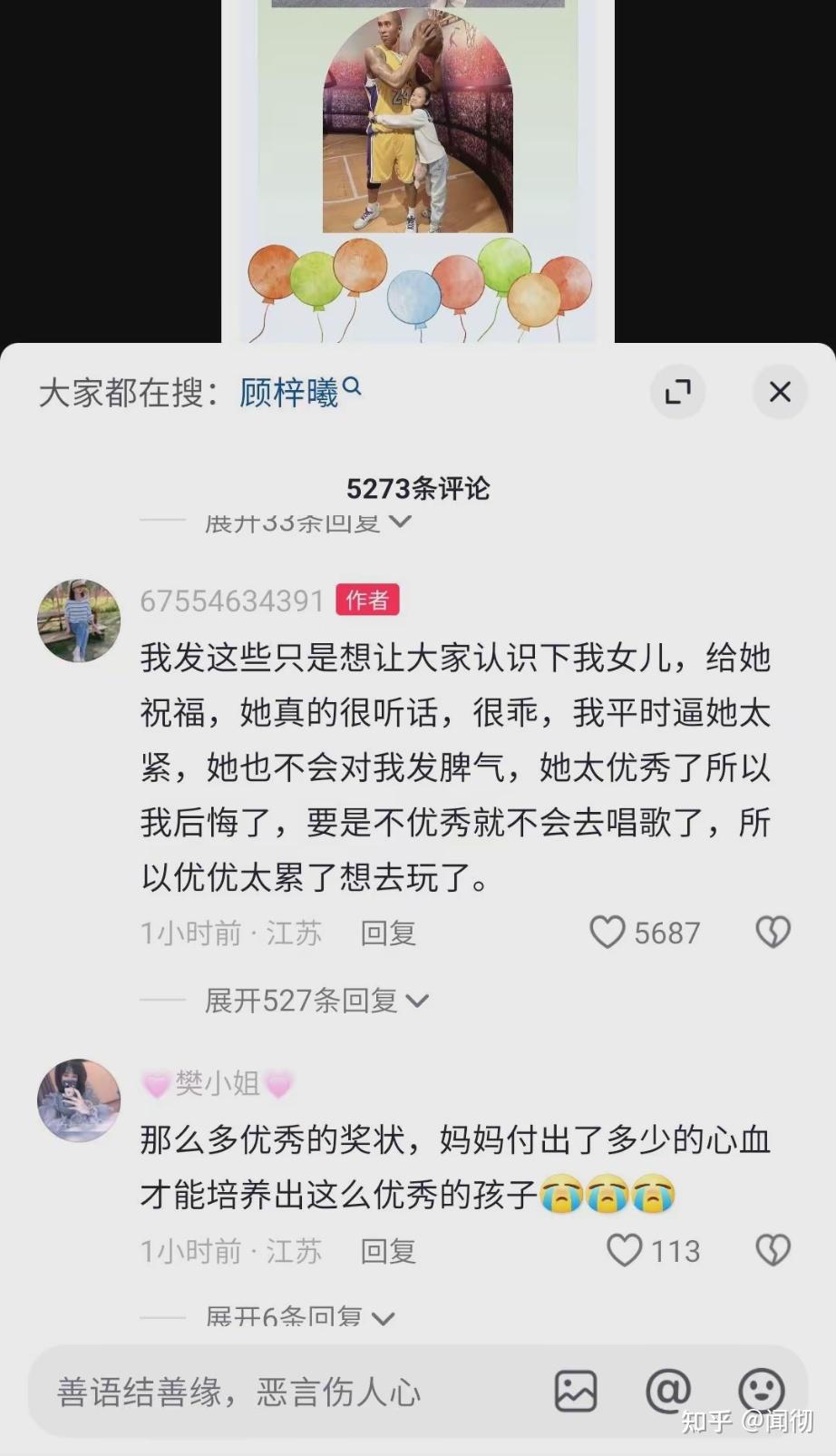Open author 67554634391's profile avatar
This screenshot has height=1456, width=836.
(x=79, y=621)
